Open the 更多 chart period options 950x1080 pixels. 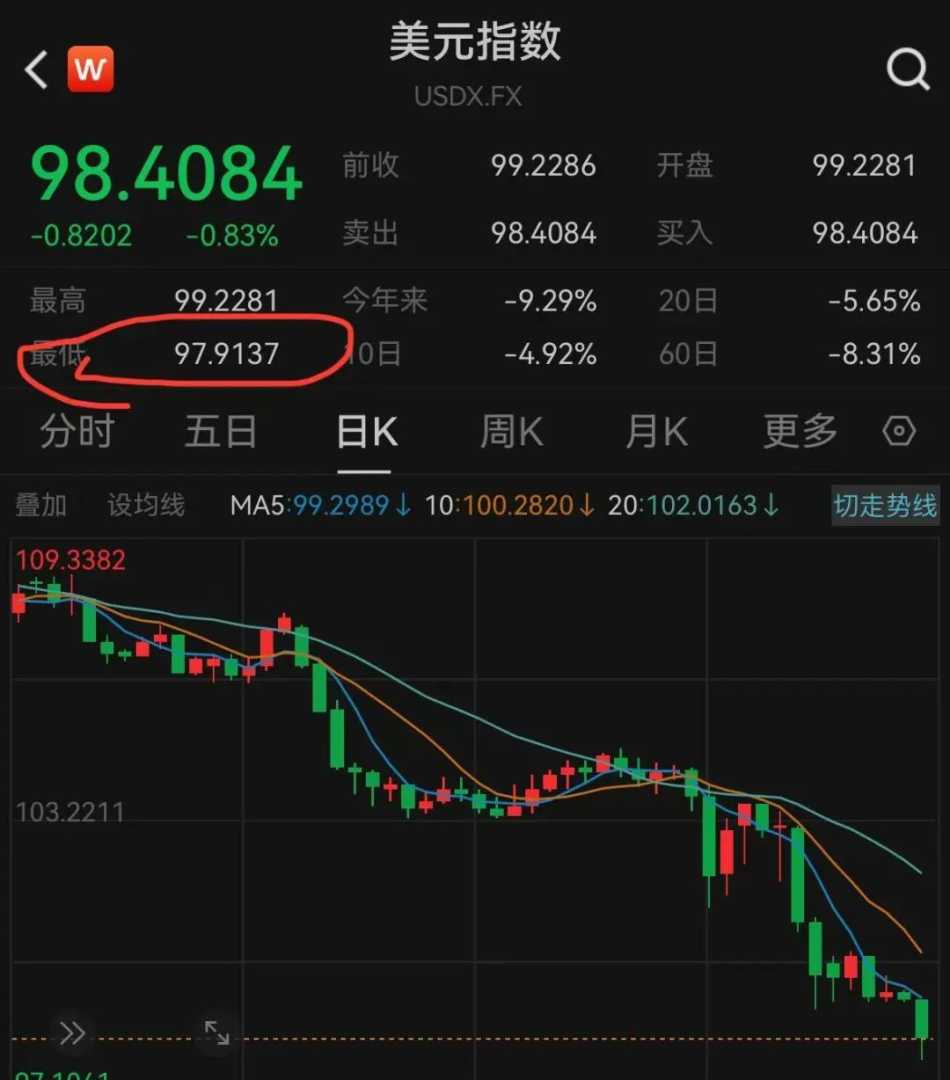tap(800, 432)
